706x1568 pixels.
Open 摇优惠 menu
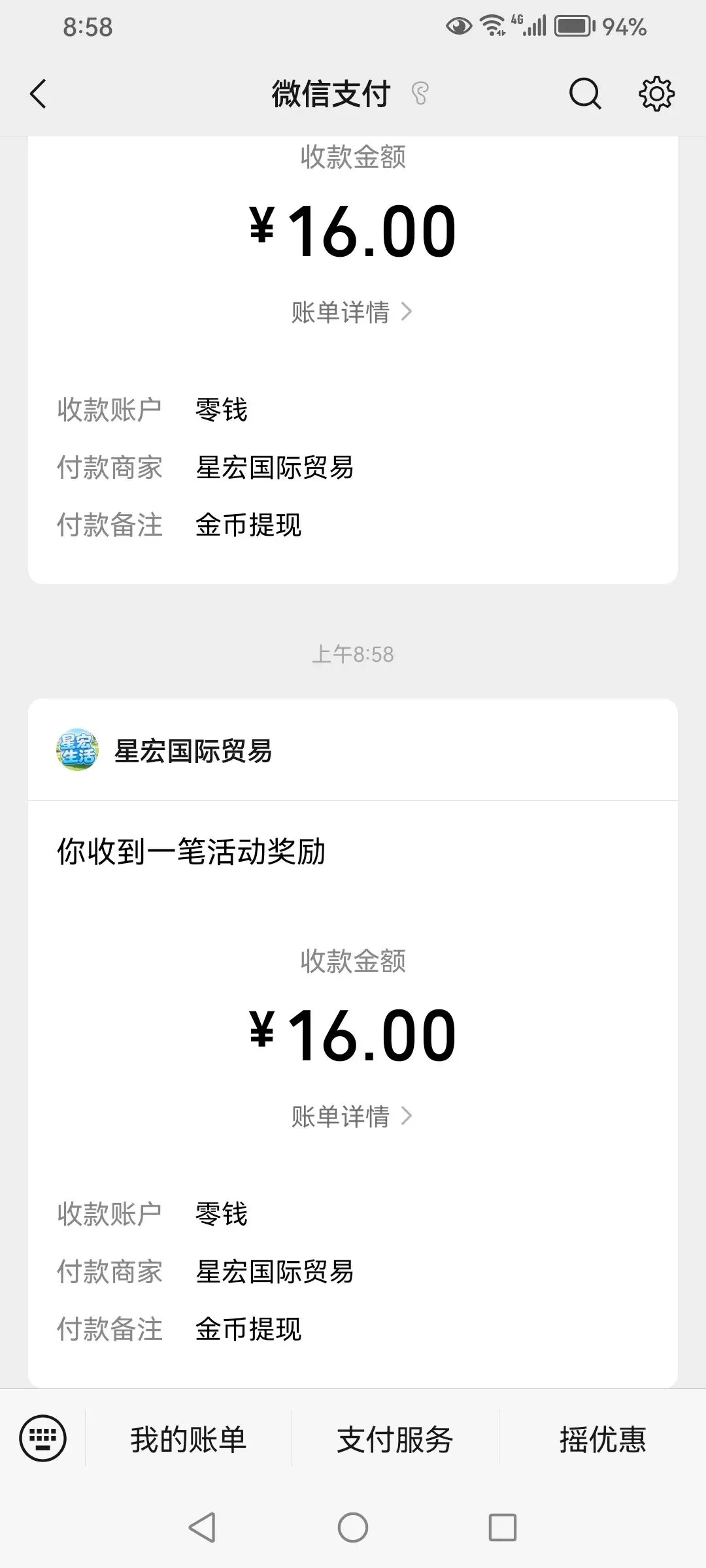602,1439
